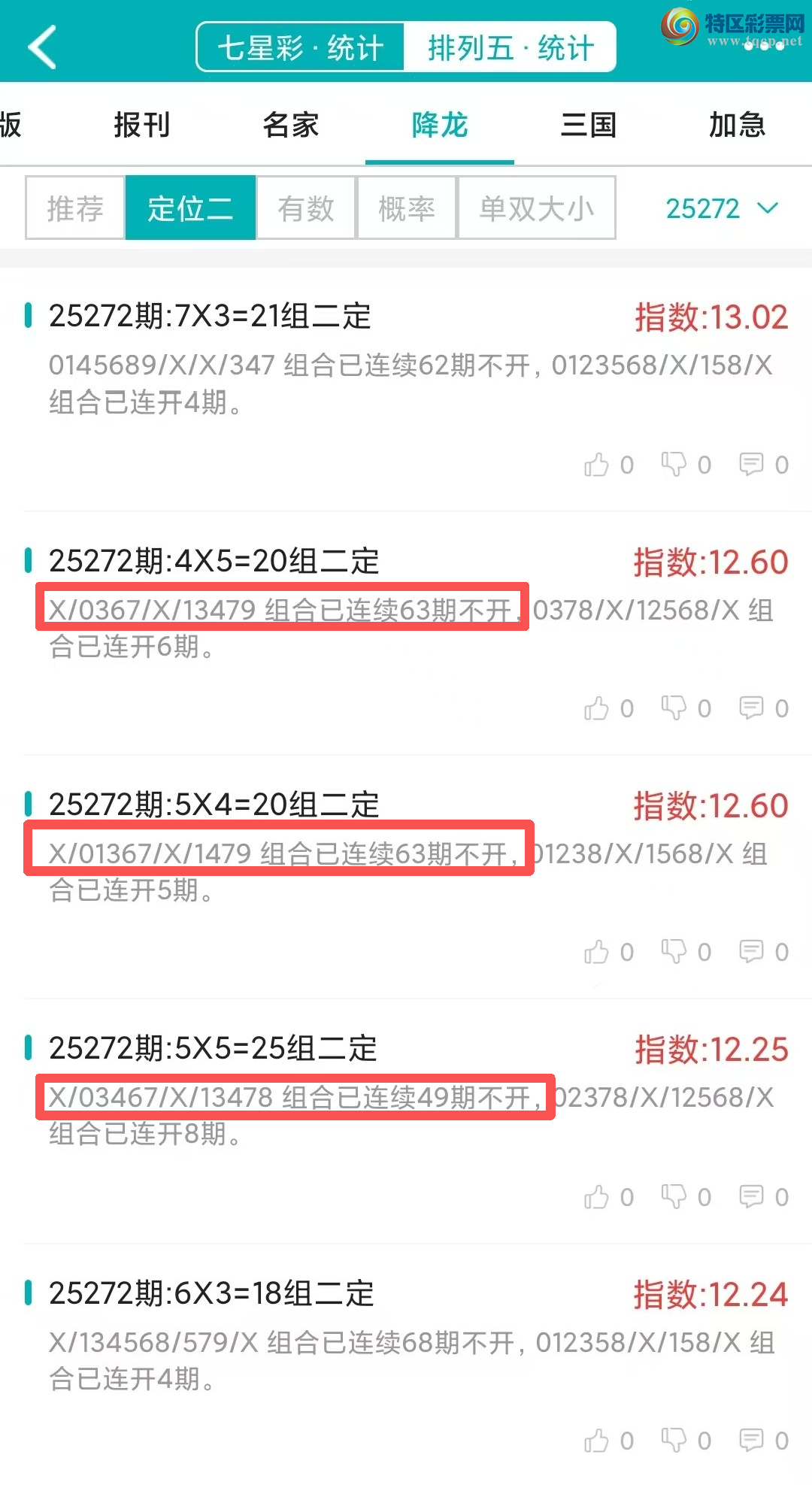Select the 概率 option

pyautogui.click(x=406, y=208)
